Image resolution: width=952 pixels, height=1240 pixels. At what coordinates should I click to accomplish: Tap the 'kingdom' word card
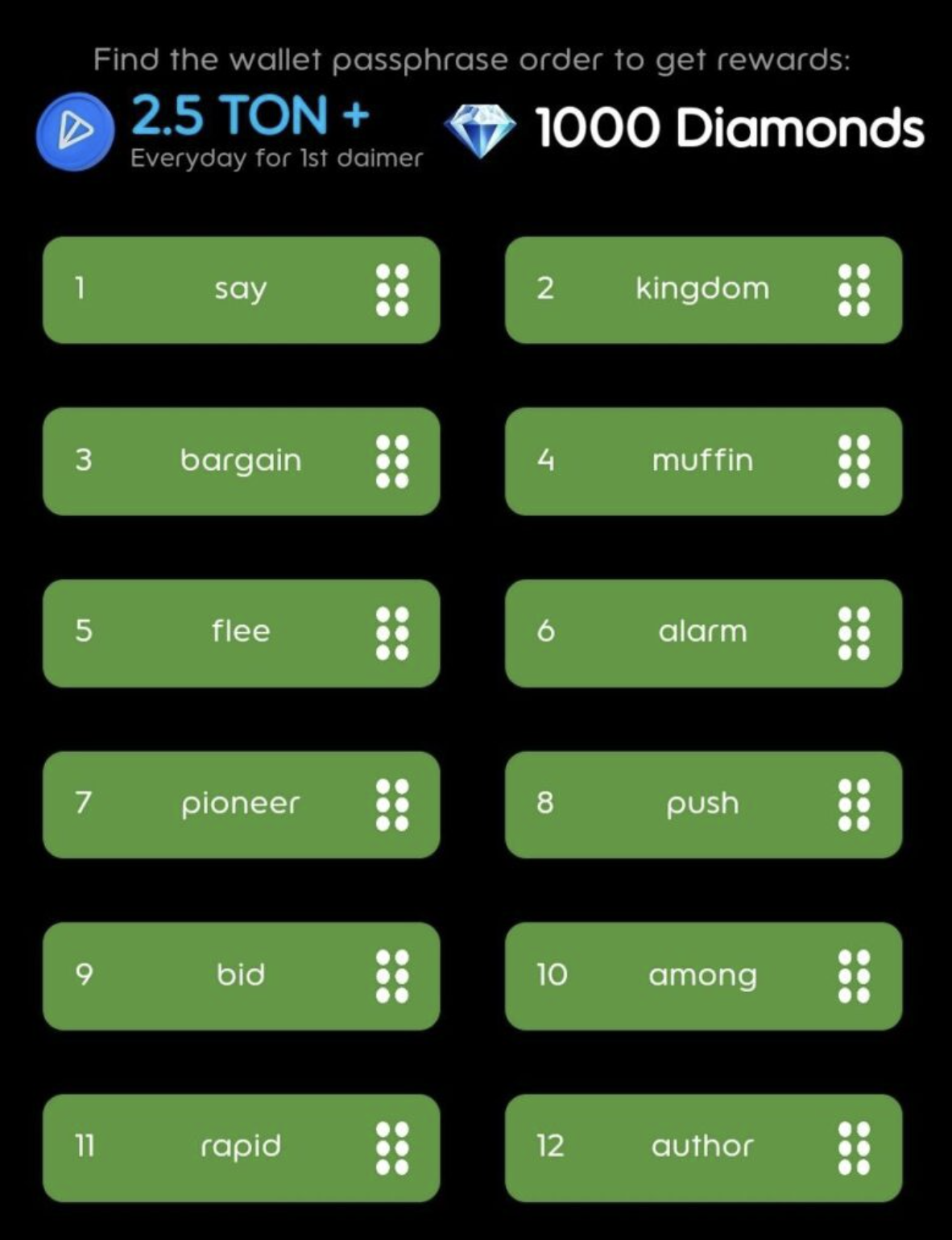tap(702, 290)
